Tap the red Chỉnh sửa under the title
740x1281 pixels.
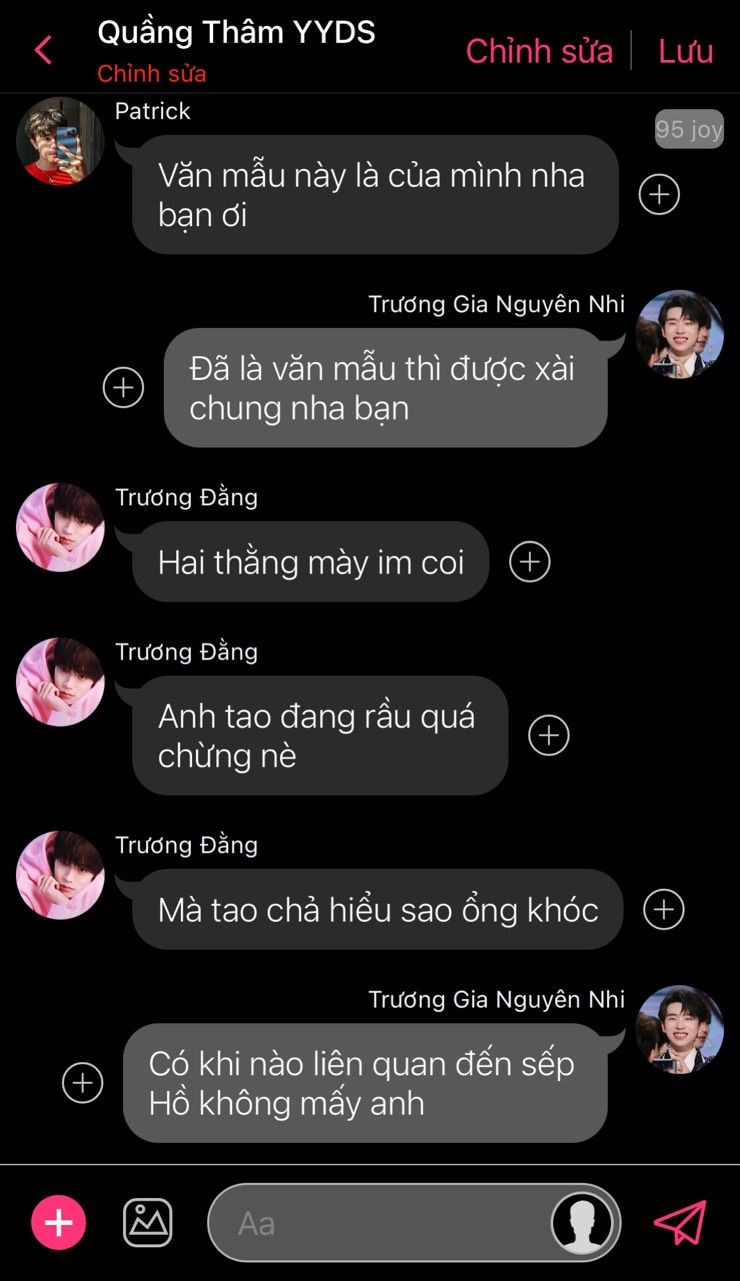152,74
